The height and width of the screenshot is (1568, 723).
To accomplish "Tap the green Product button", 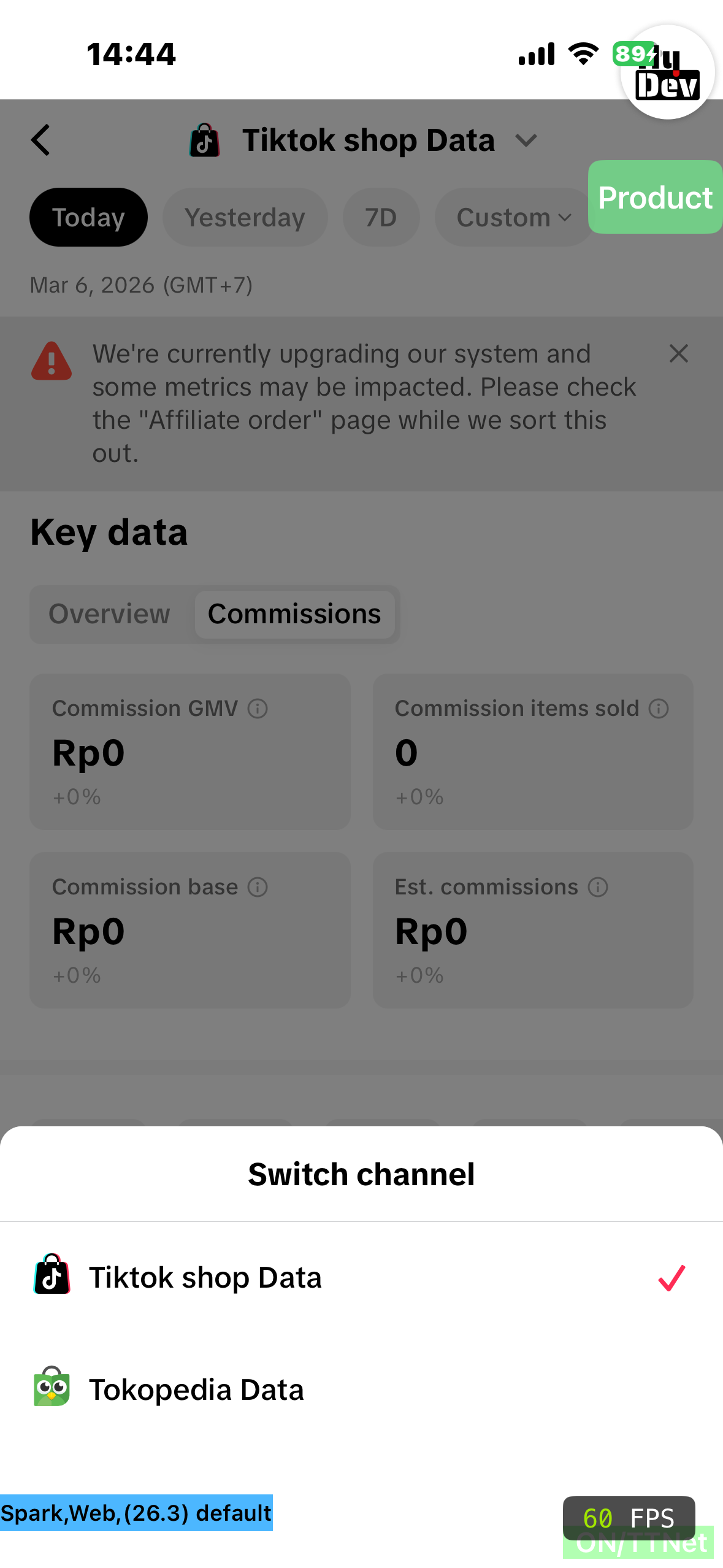I will point(654,198).
